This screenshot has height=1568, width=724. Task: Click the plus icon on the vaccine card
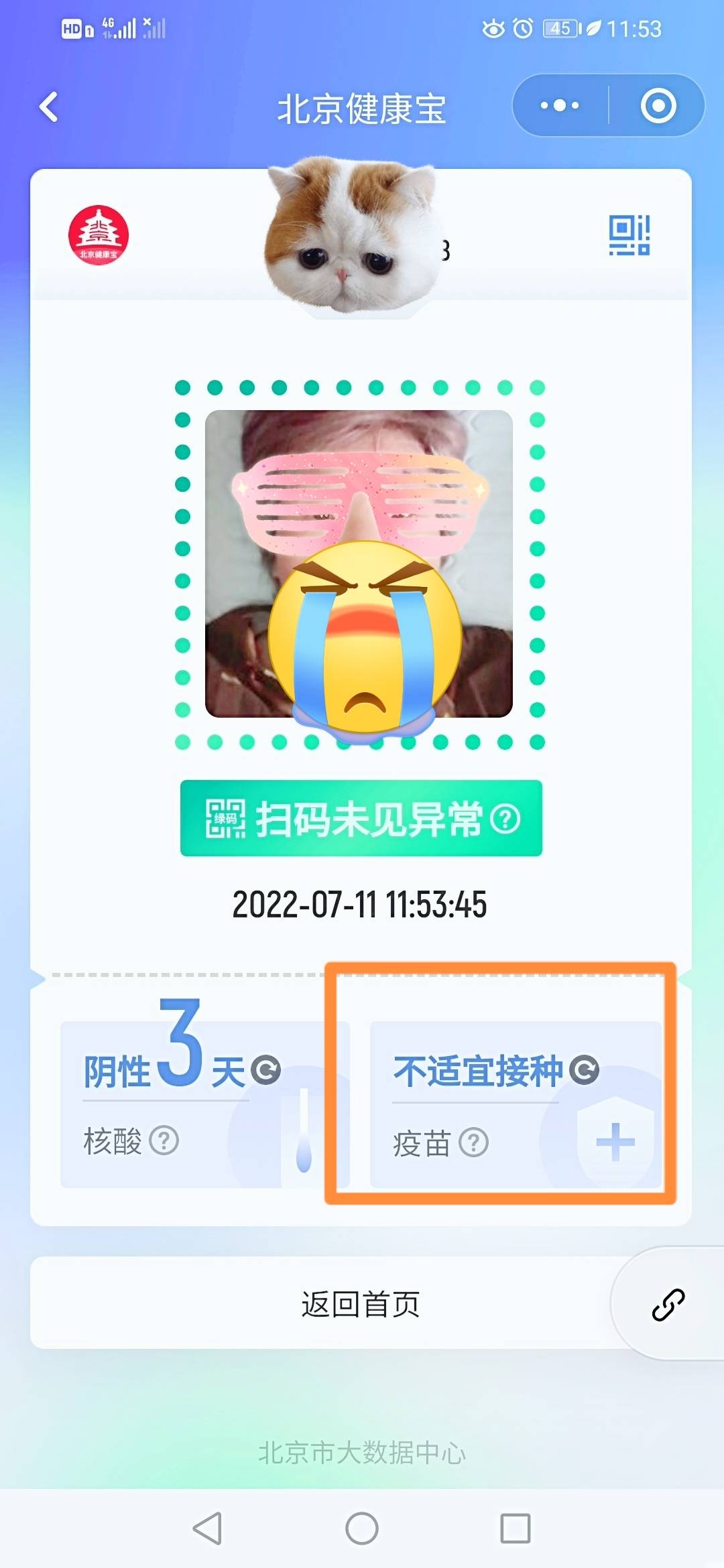(x=615, y=1142)
